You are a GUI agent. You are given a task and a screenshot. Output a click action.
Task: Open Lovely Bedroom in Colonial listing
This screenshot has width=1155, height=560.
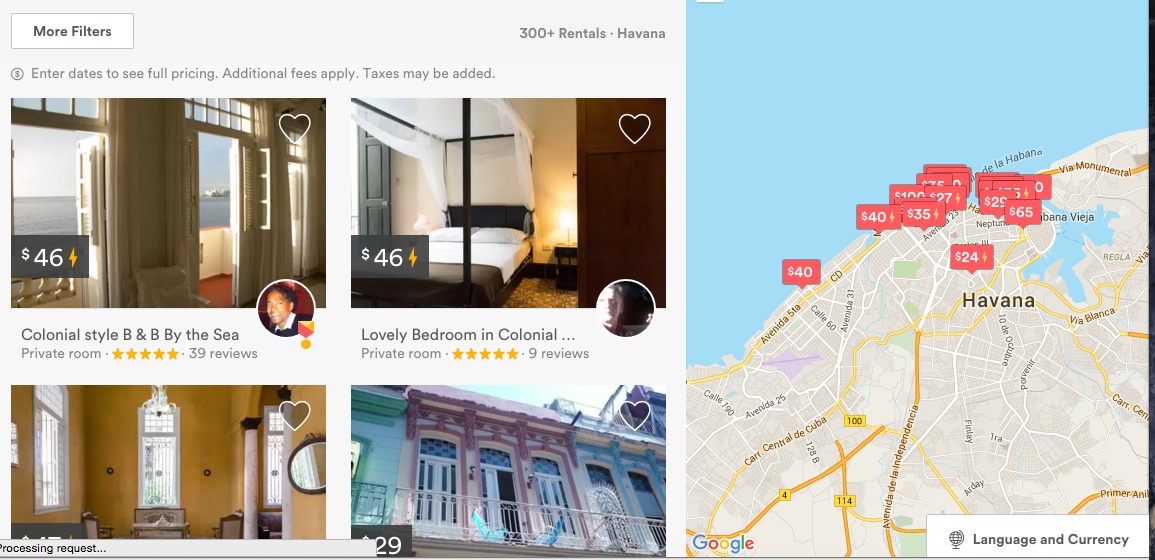point(468,335)
